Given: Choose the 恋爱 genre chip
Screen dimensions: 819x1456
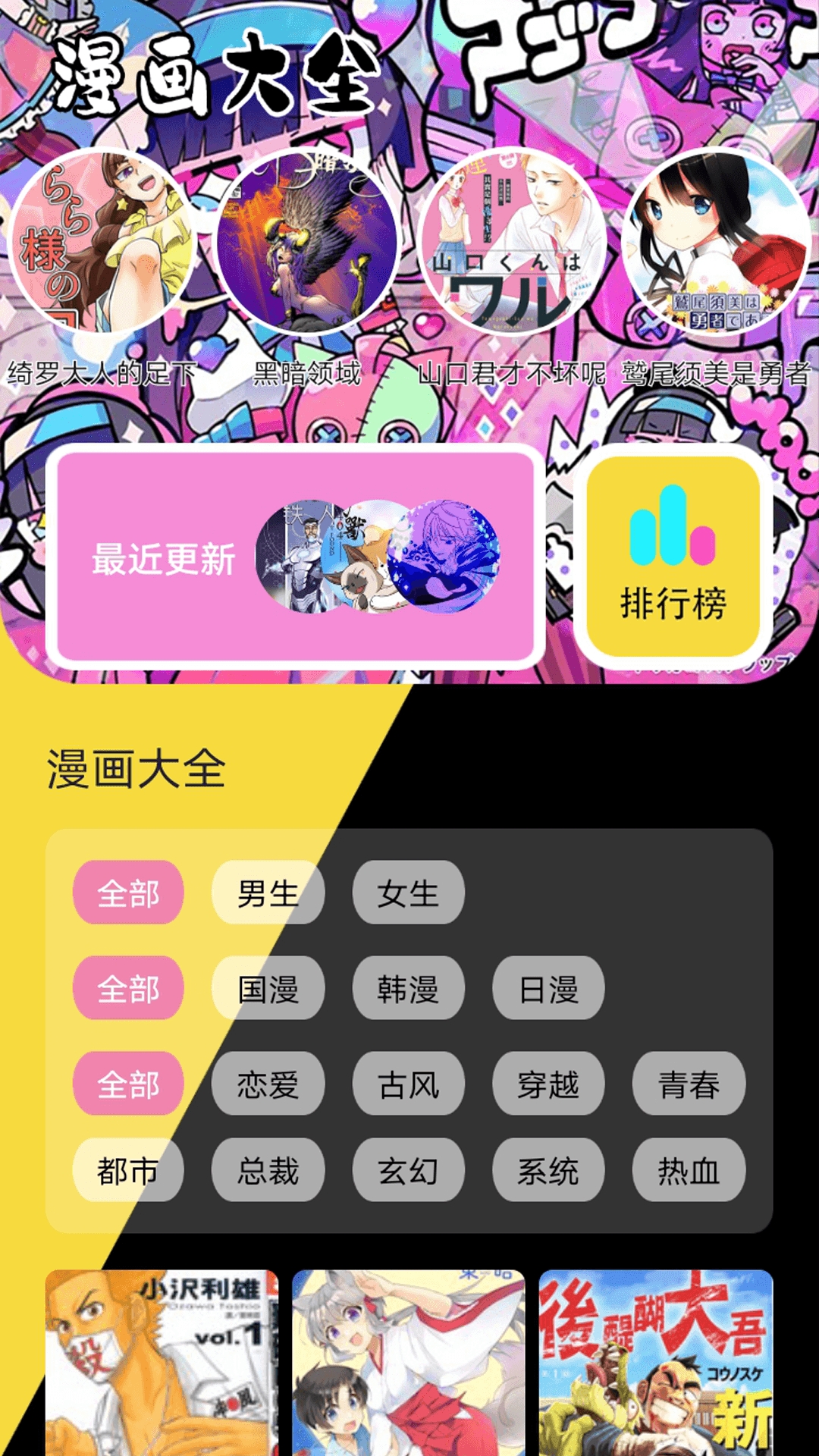Looking at the screenshot, I should [268, 1084].
